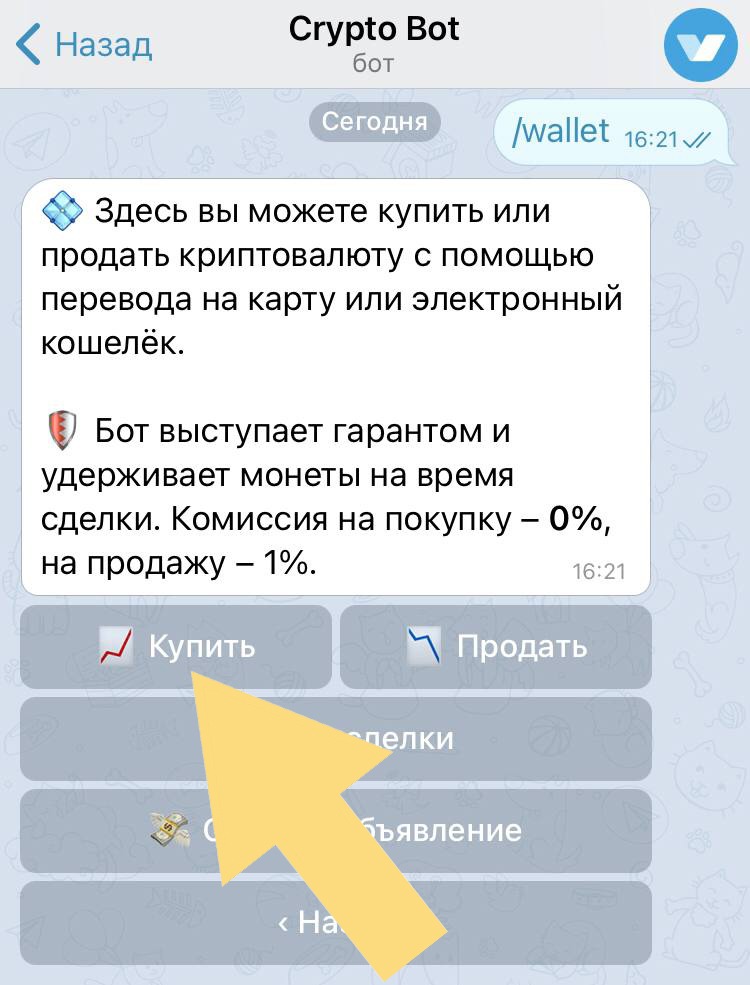Go back via Назад
750x985 pixels.
point(85,44)
